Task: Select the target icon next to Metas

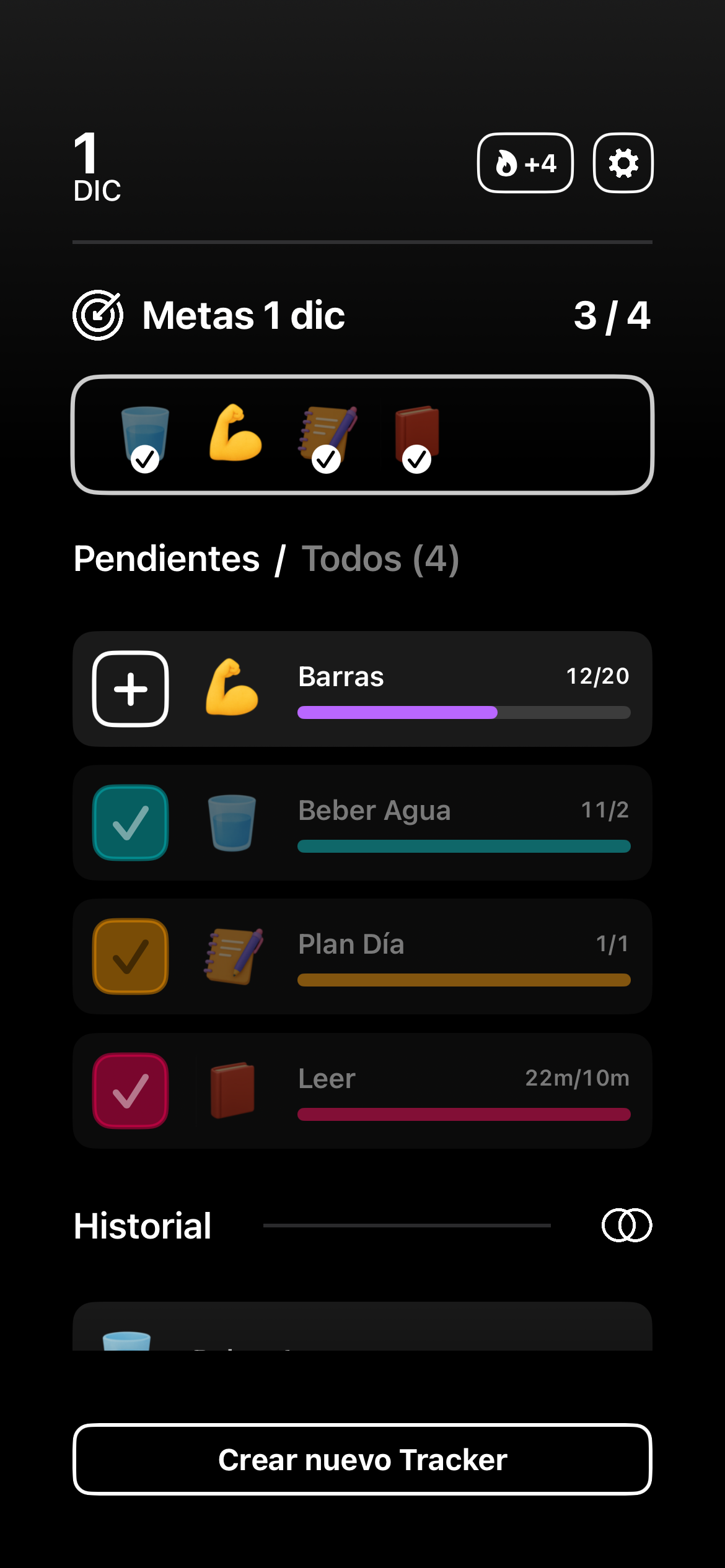Action: (x=99, y=316)
